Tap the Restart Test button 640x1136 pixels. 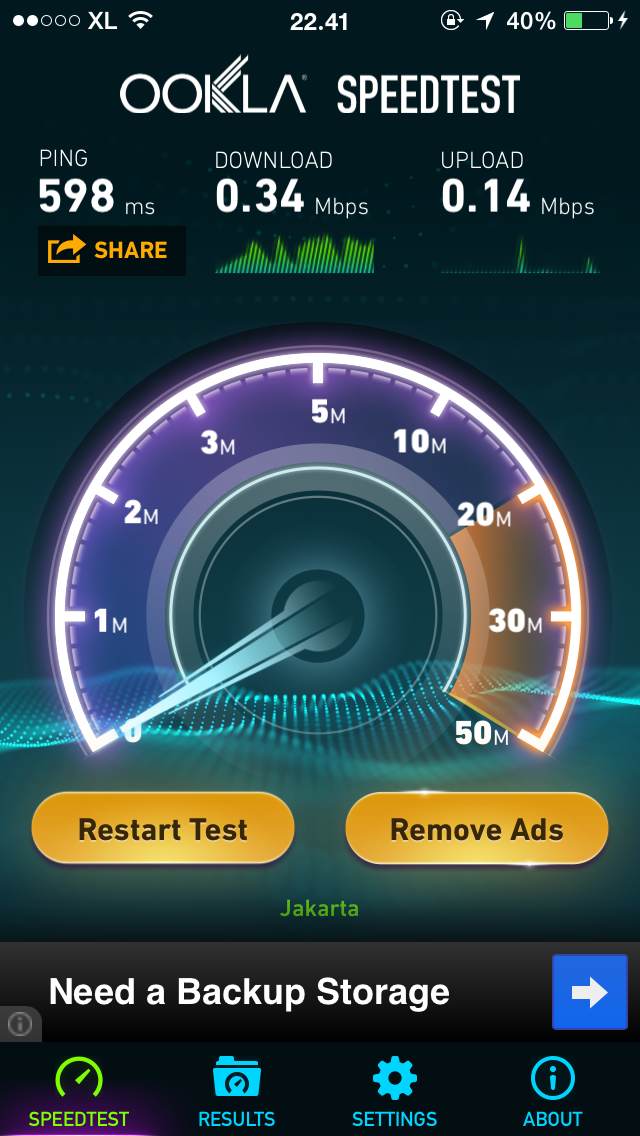[163, 829]
